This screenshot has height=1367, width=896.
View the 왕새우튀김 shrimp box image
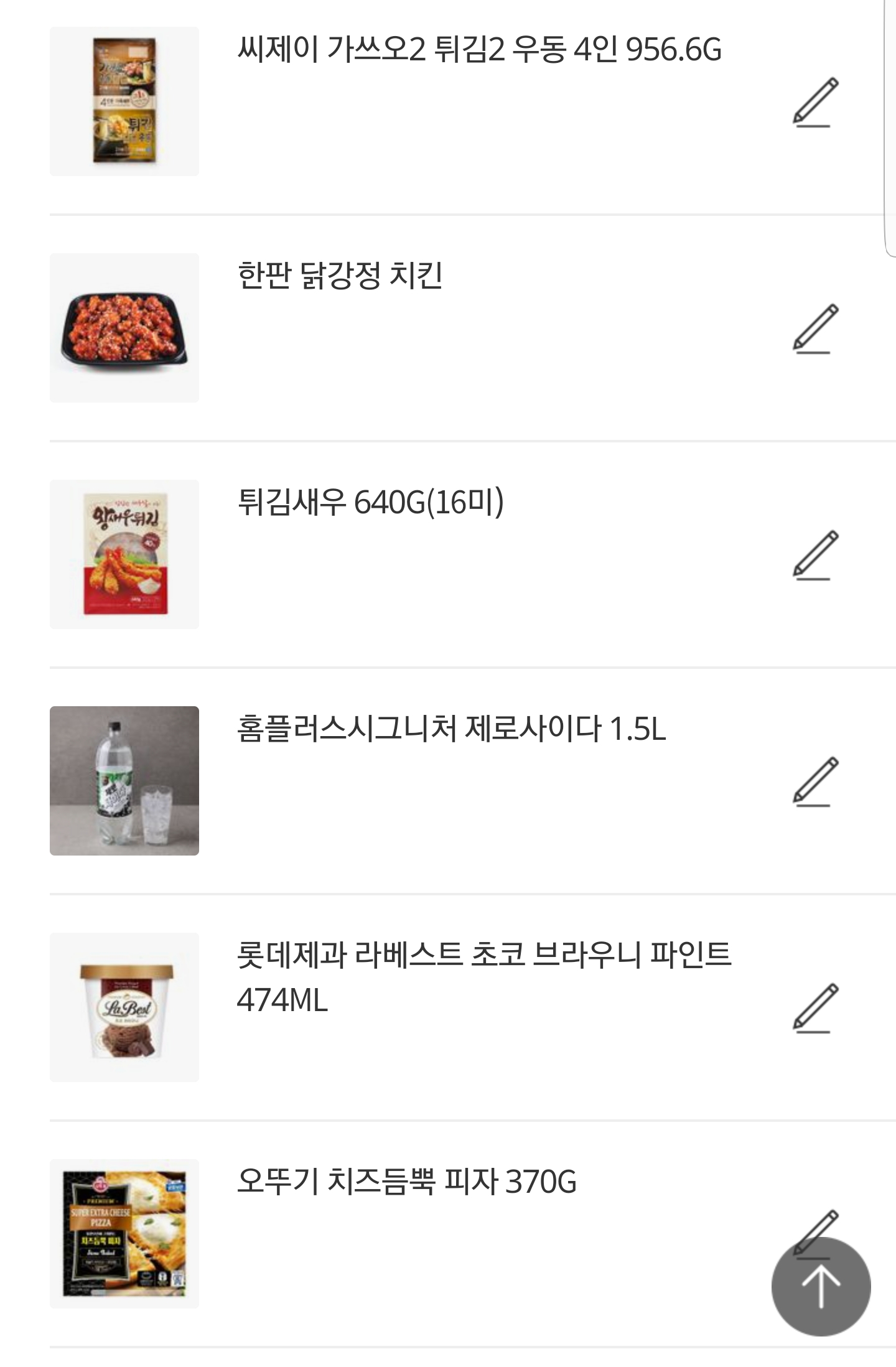coord(124,559)
